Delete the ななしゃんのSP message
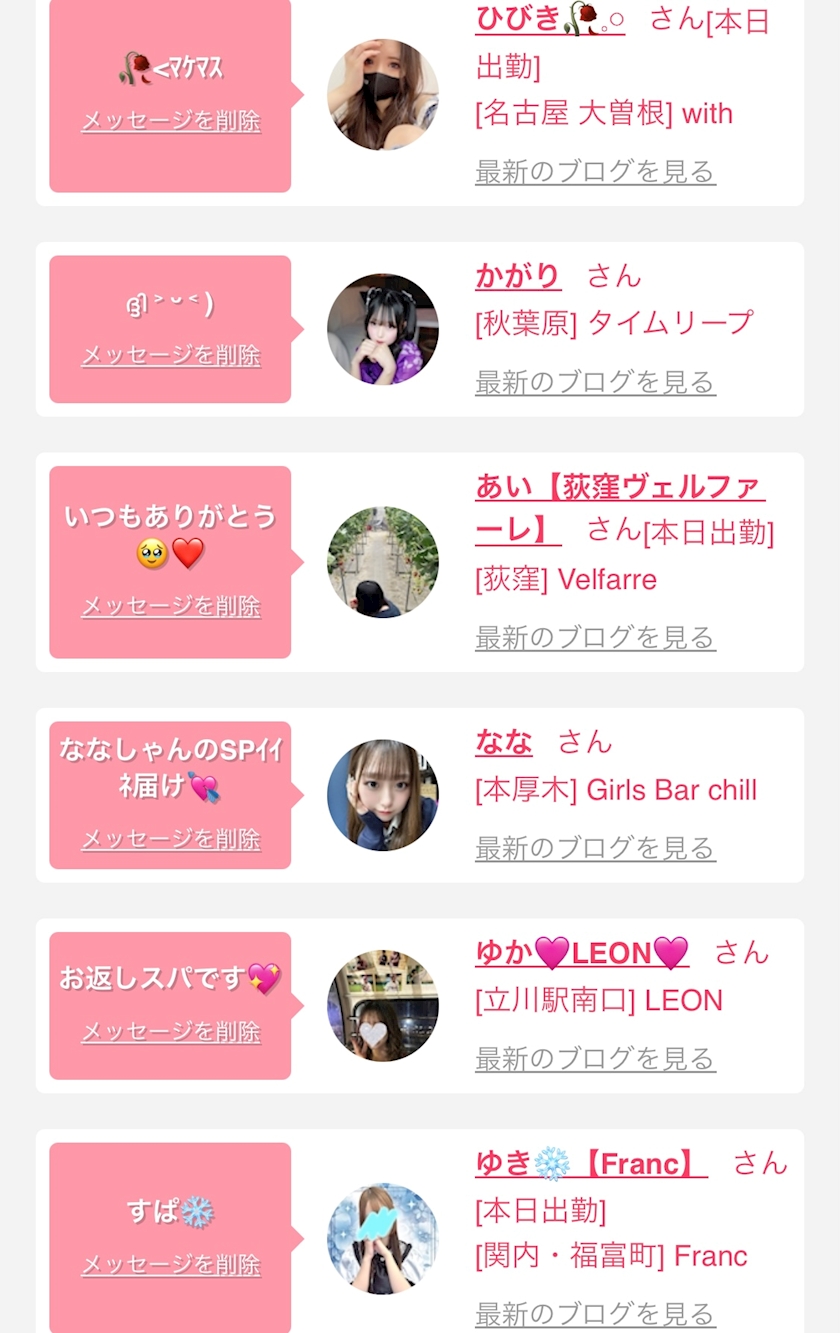840x1333 pixels. click(x=171, y=839)
